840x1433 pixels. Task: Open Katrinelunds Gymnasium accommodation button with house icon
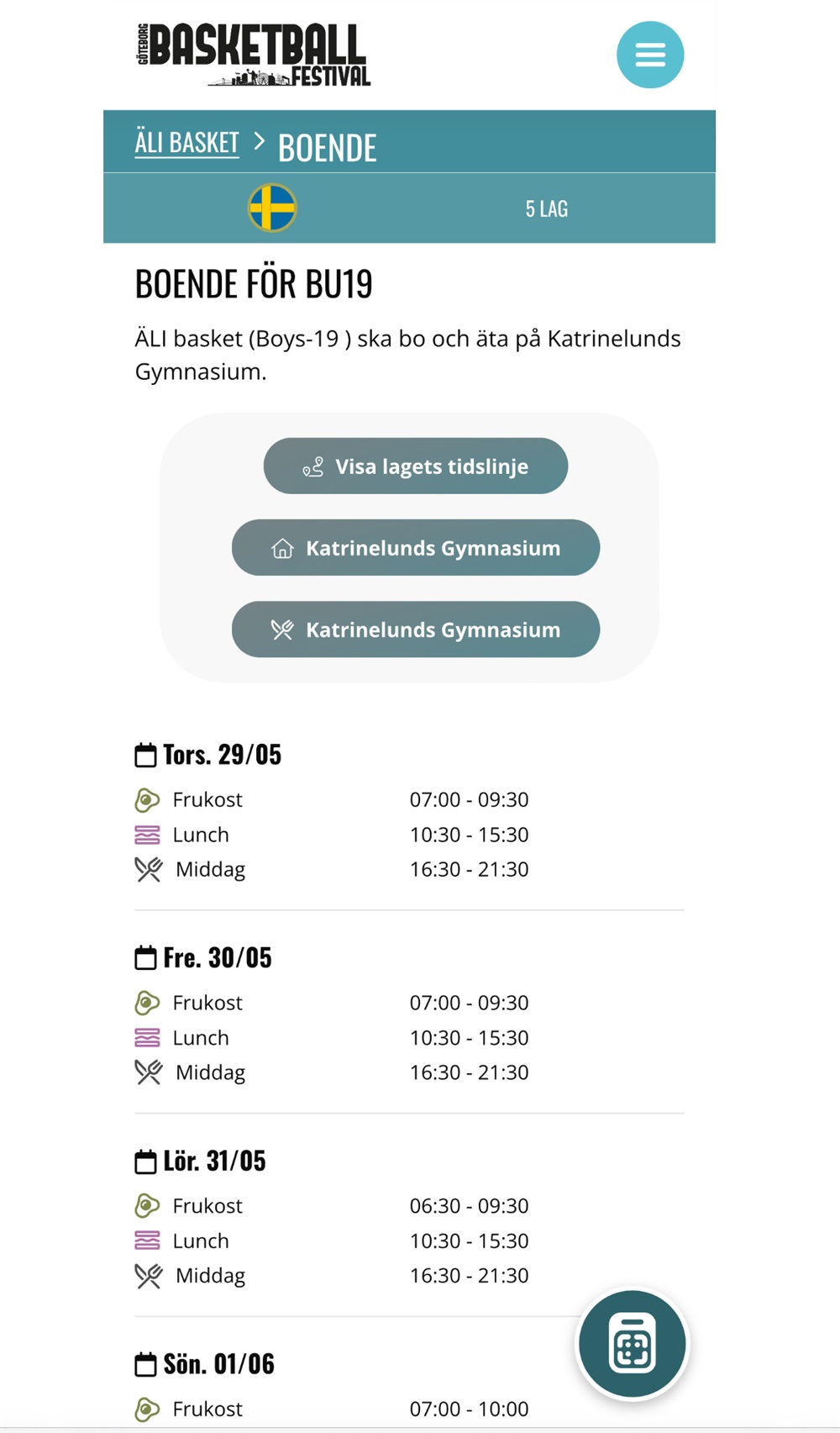416,547
